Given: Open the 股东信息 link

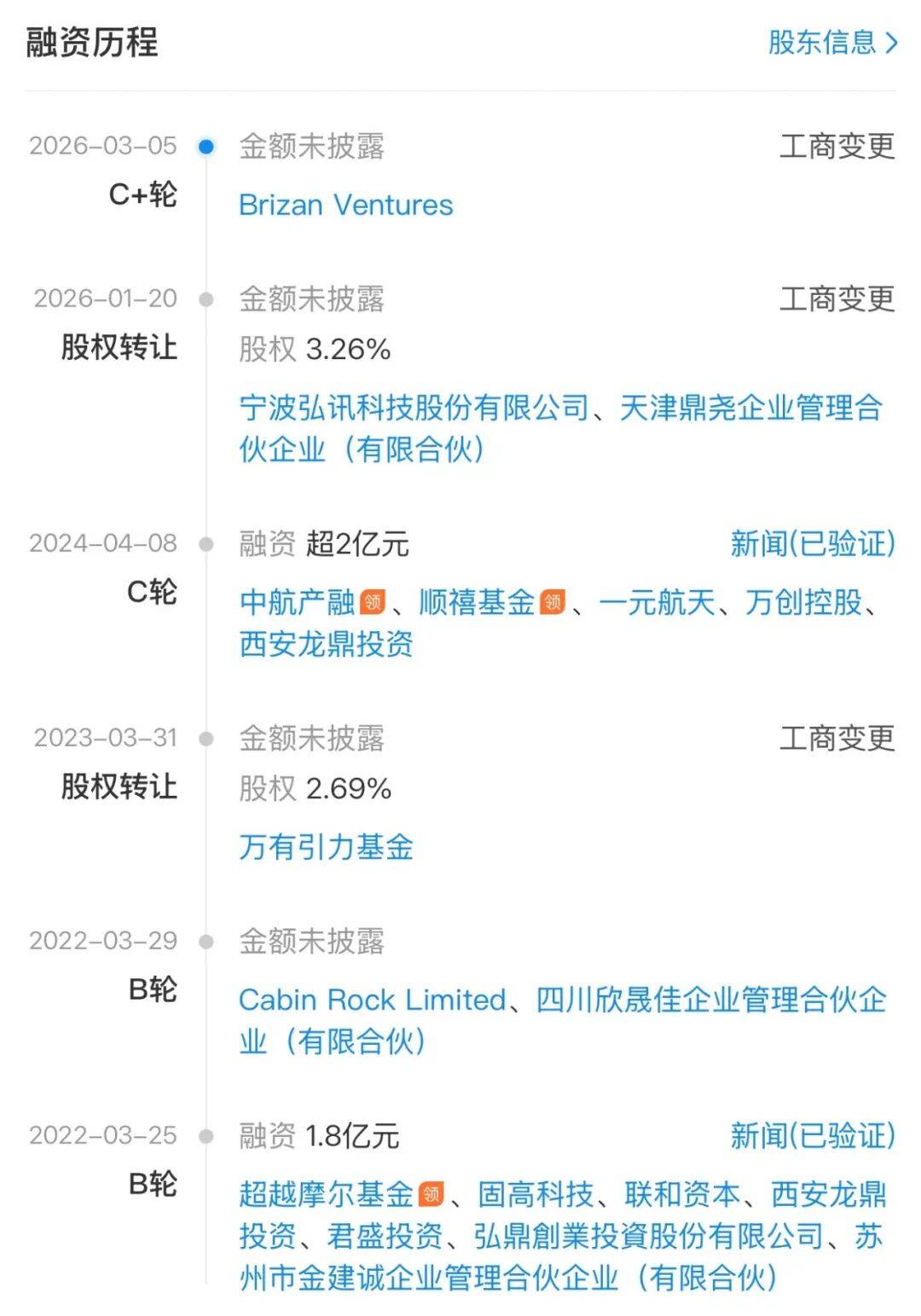Looking at the screenshot, I should 832,42.
